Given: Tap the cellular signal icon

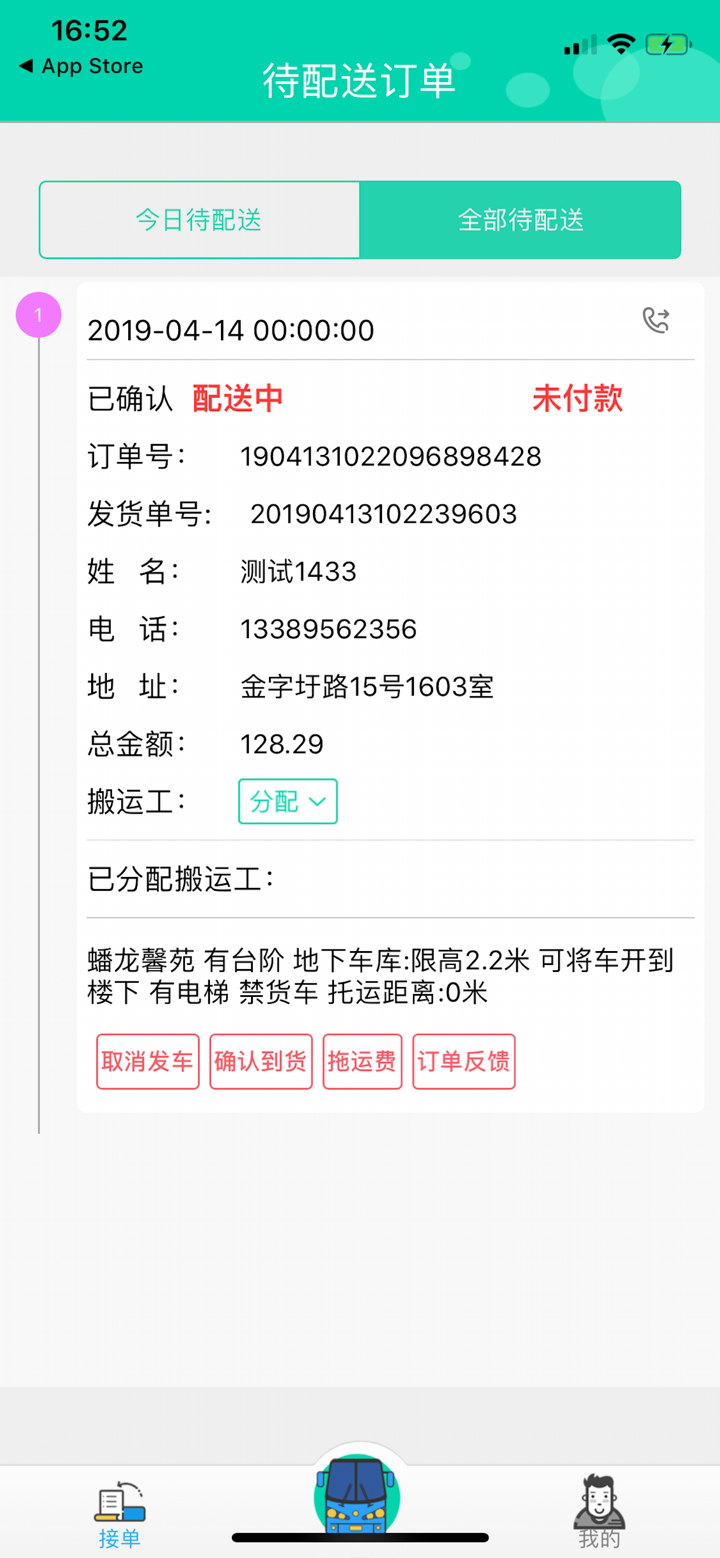Looking at the screenshot, I should click(578, 43).
